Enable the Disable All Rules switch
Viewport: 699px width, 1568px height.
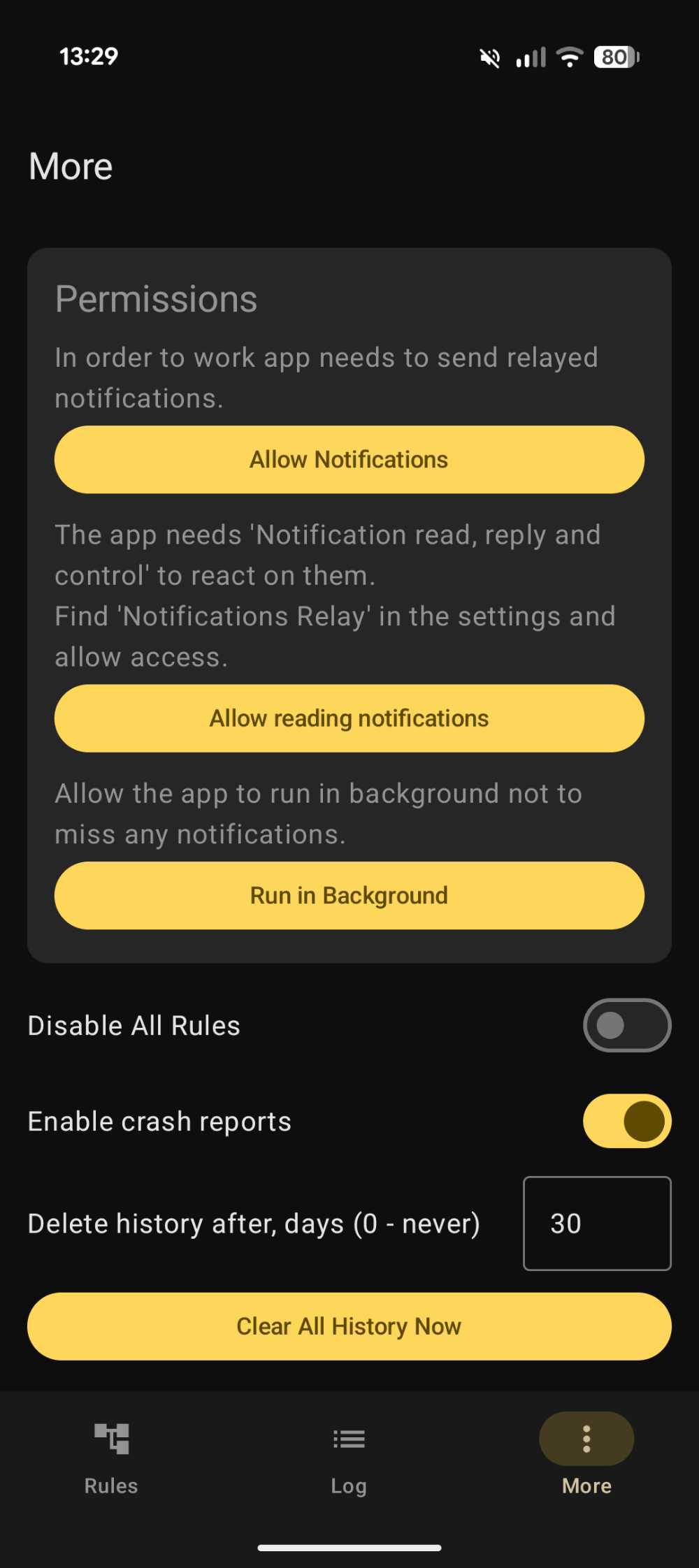point(626,1025)
